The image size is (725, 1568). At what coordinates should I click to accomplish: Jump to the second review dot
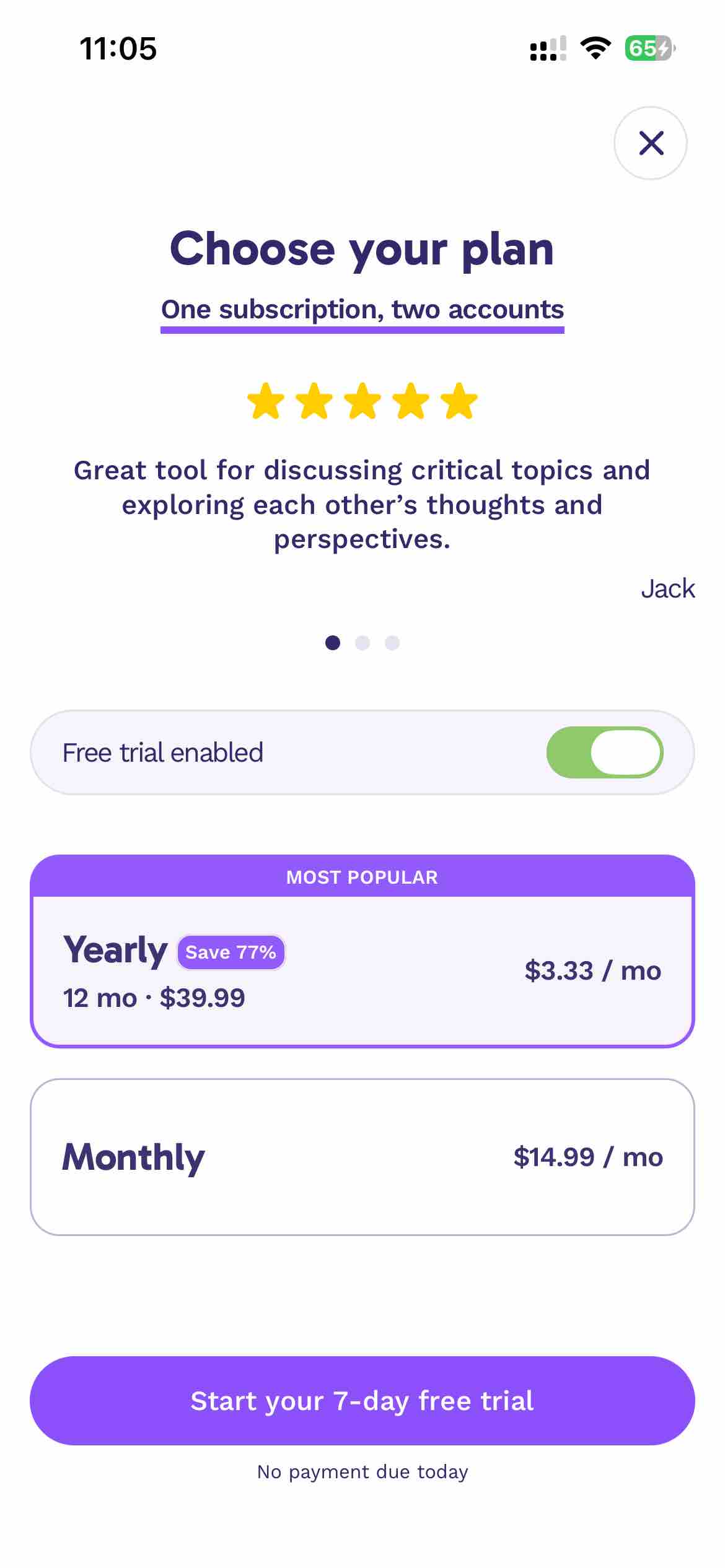(362, 643)
